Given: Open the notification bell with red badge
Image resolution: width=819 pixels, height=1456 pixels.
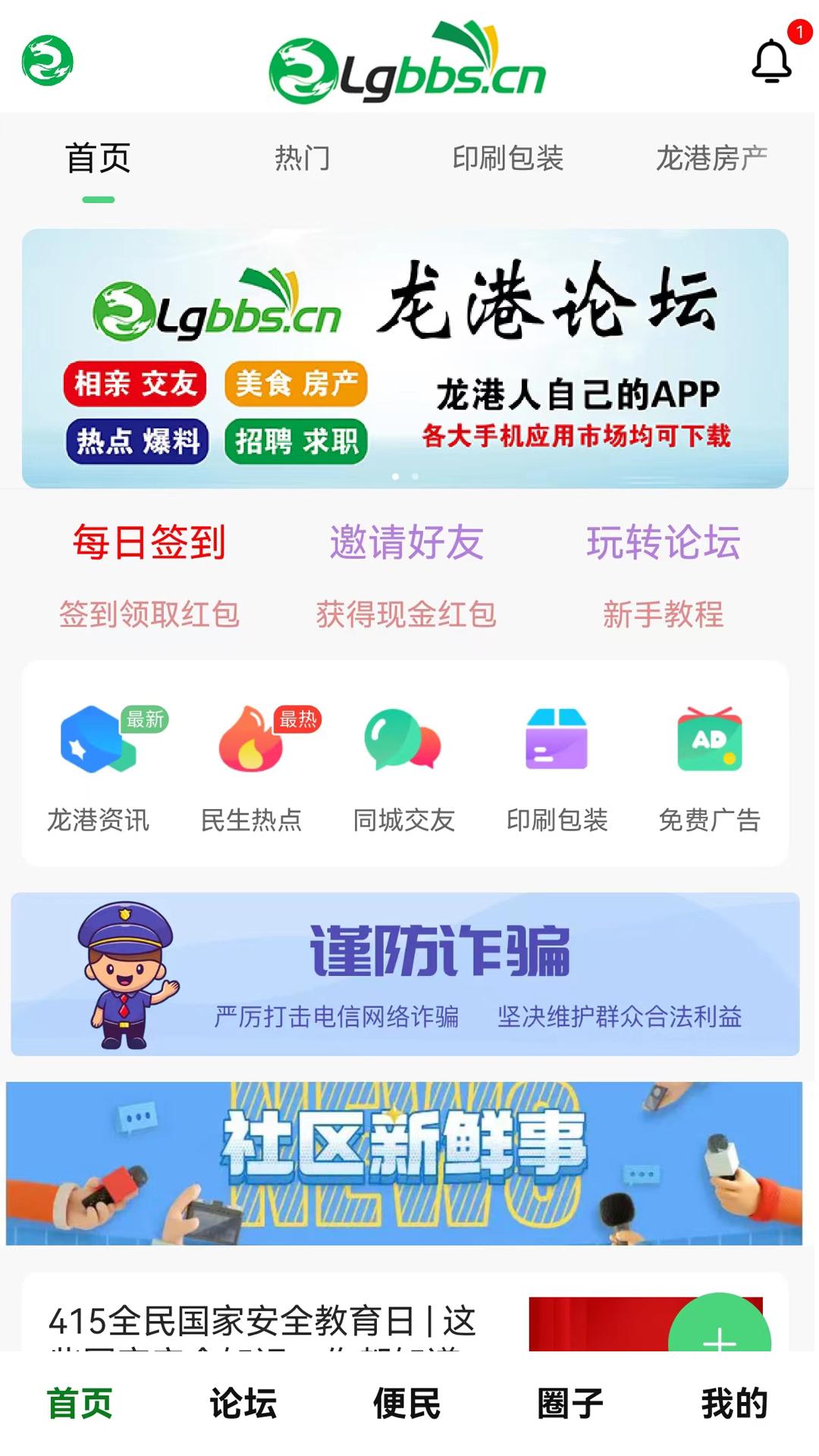Looking at the screenshot, I should coord(772,61).
